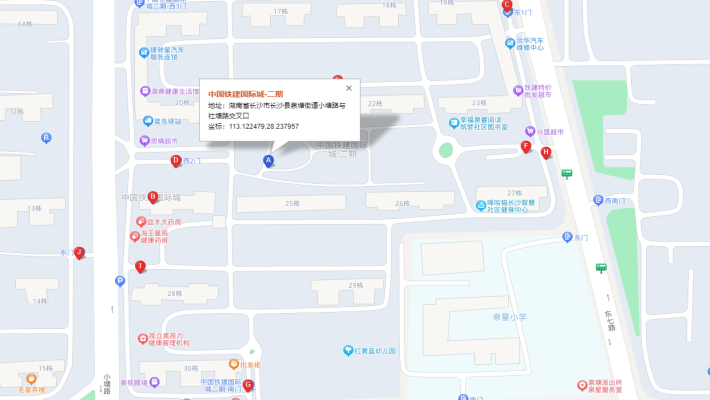710x400 pixels.
Task: Tap red marker C near 东1门
Action: (x=507, y=5)
